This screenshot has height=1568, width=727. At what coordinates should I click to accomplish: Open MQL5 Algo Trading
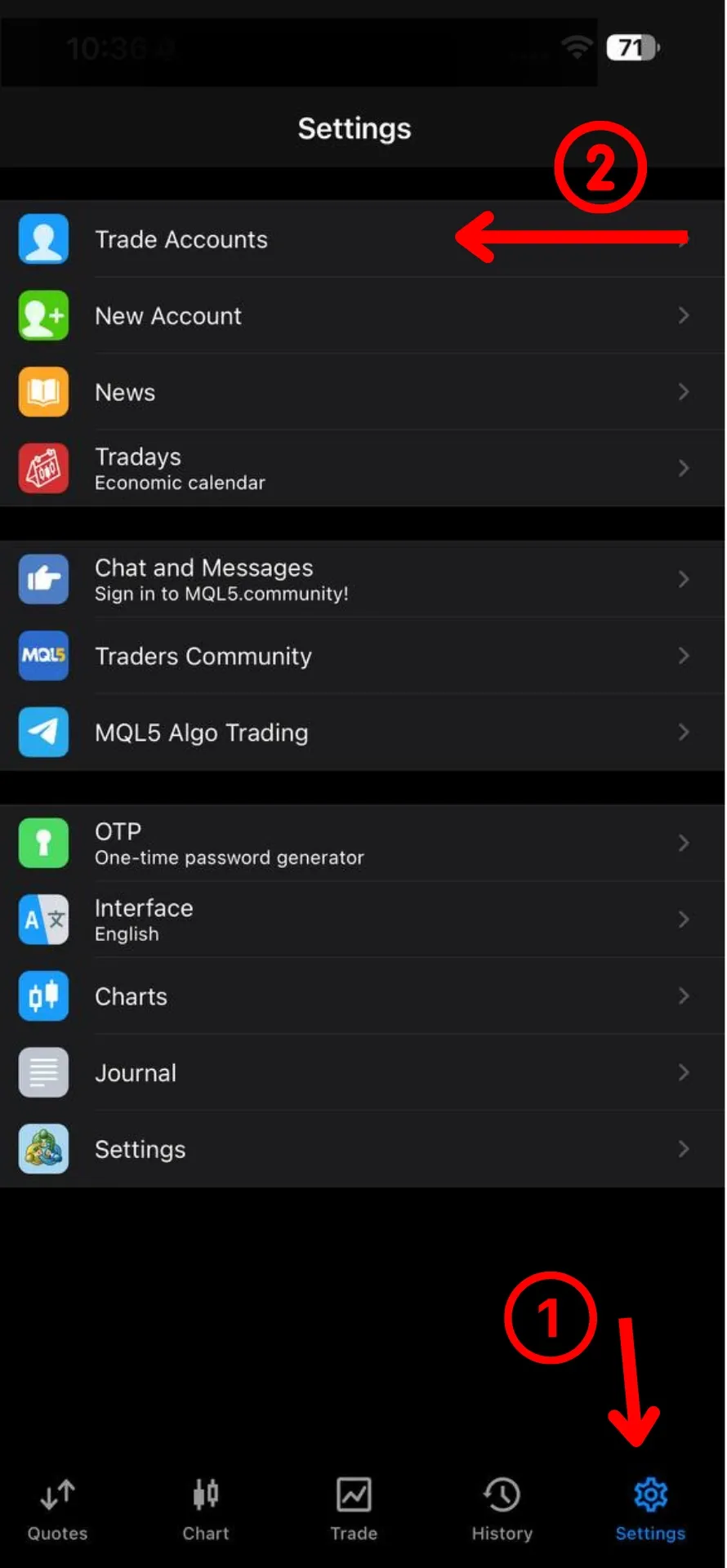pyautogui.click(x=363, y=733)
